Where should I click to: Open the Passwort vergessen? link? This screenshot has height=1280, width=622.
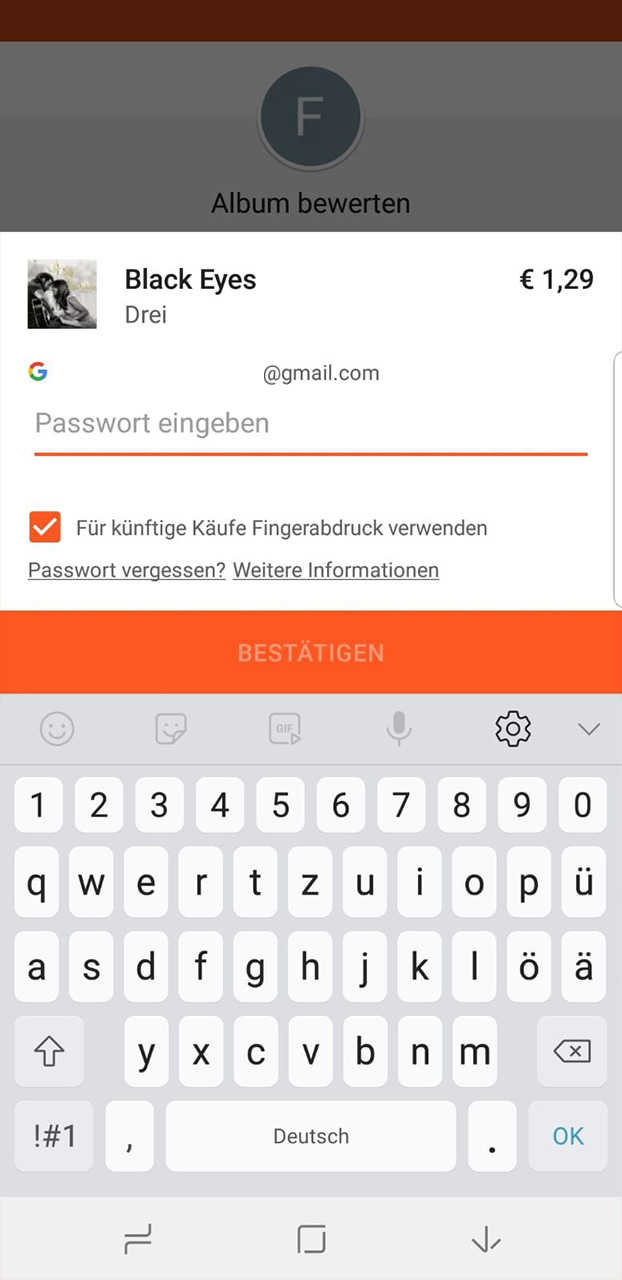127,570
